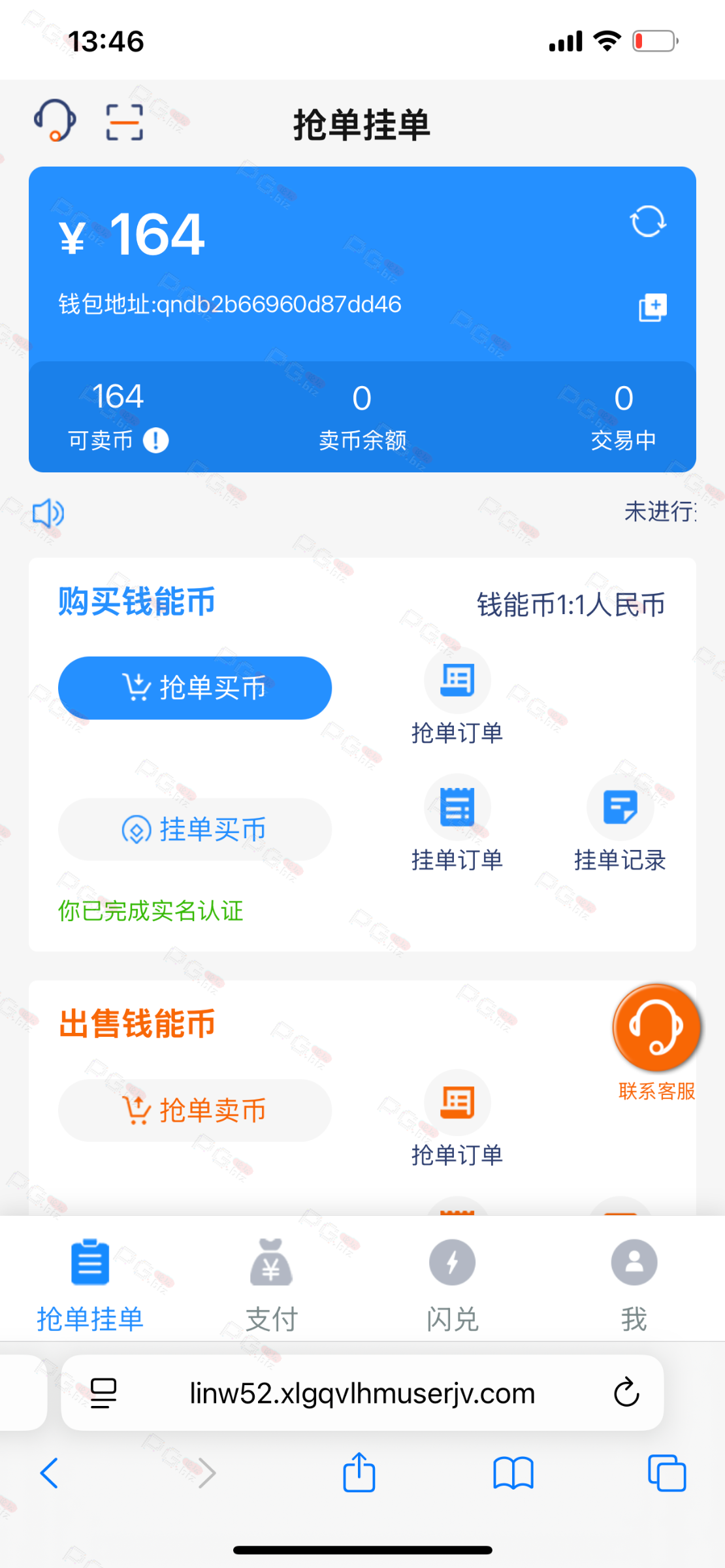
Task: Open 抢单订单 under 出售钱能币
Action: pos(457,1119)
